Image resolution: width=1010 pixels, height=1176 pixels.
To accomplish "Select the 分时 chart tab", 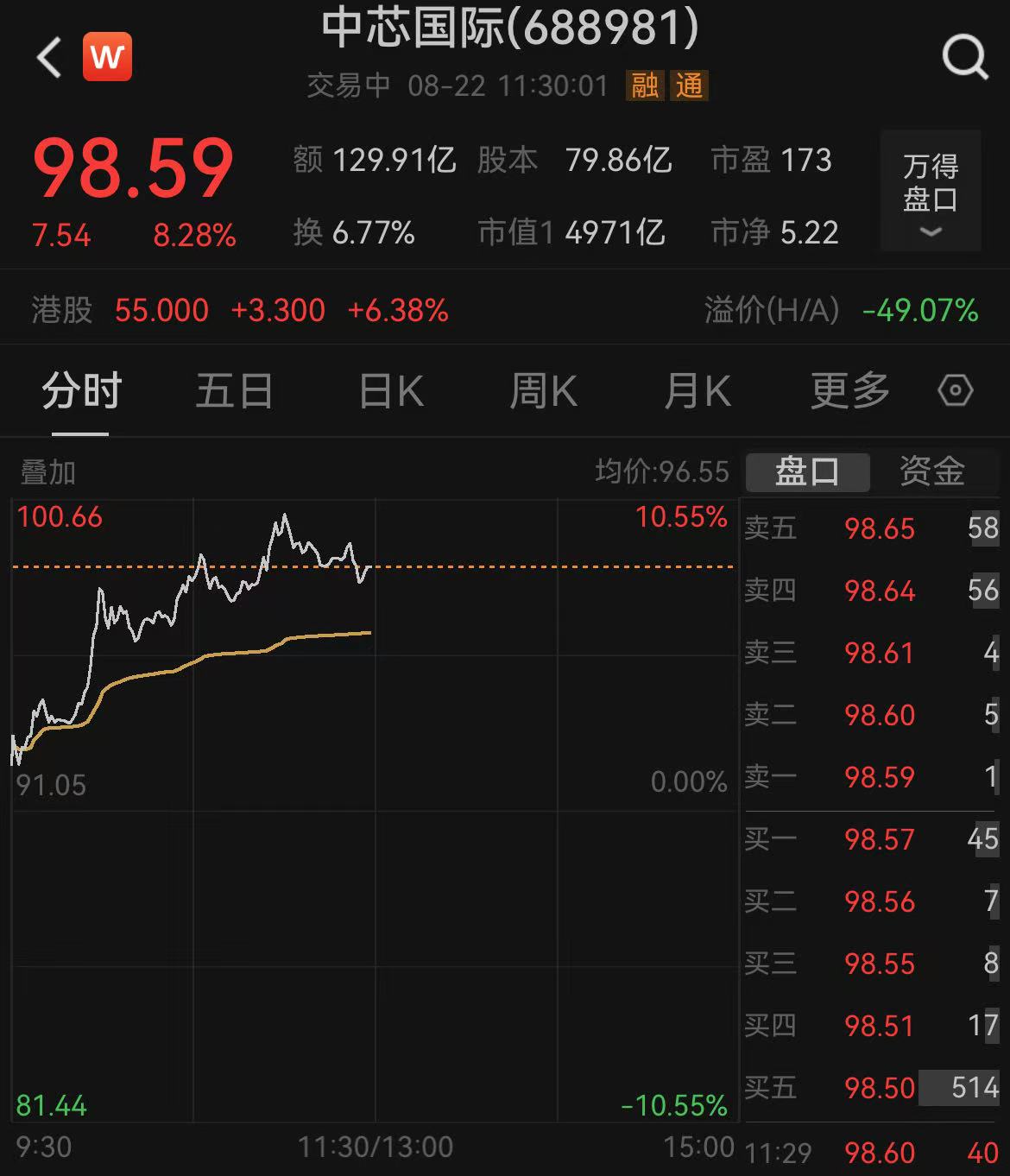I will [x=82, y=391].
